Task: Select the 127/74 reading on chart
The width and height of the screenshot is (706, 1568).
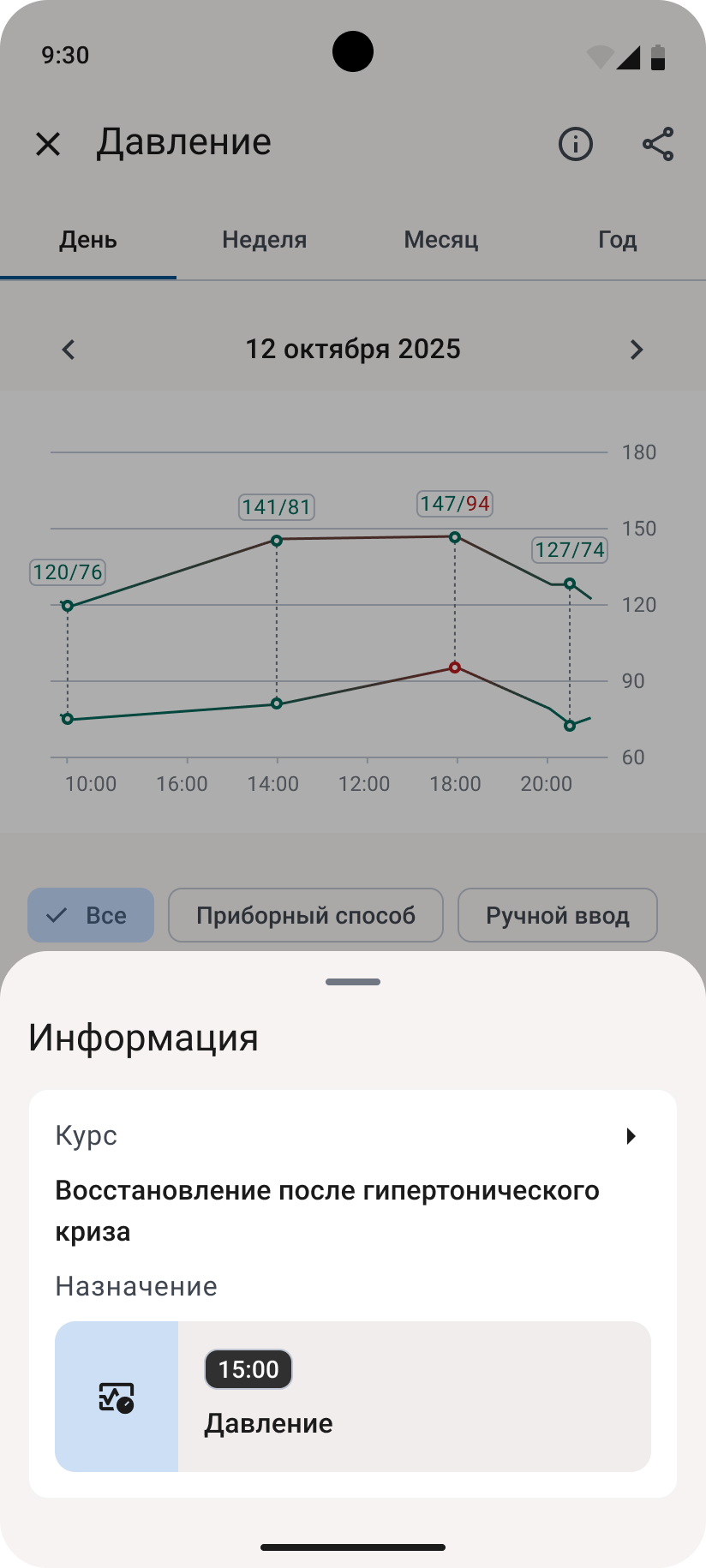Action: (570, 550)
